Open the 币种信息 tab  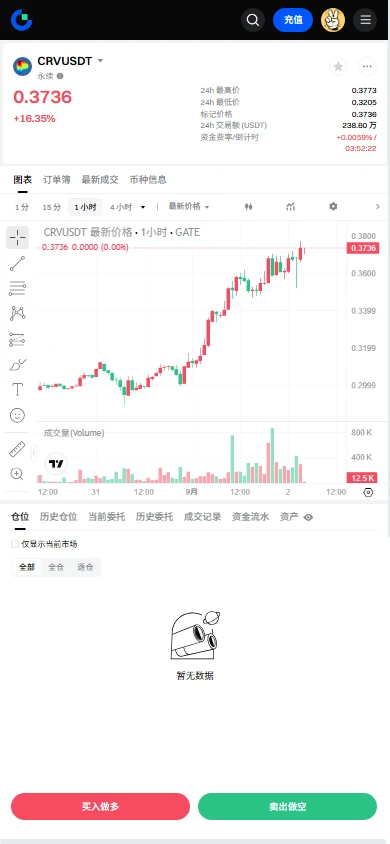[148, 180]
